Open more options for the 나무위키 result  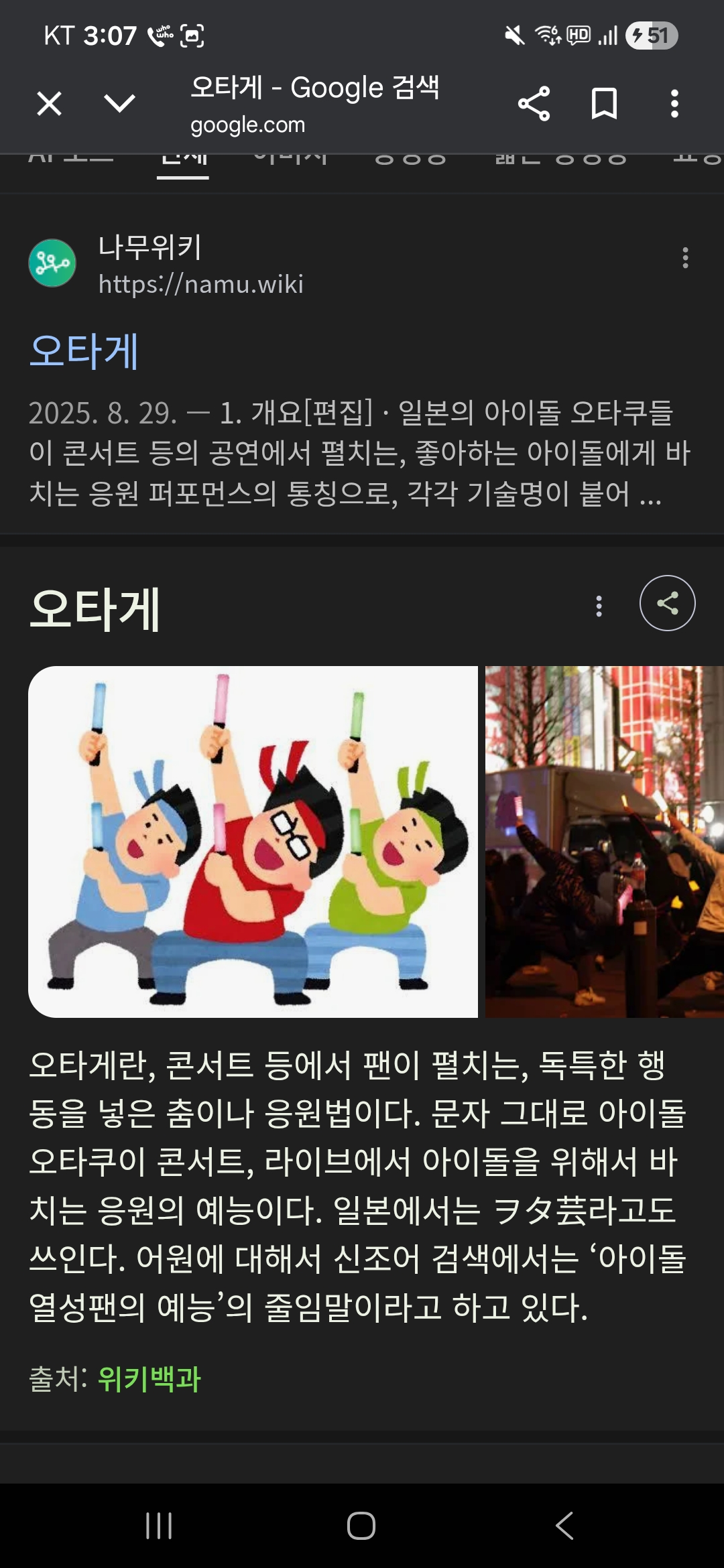point(684,258)
